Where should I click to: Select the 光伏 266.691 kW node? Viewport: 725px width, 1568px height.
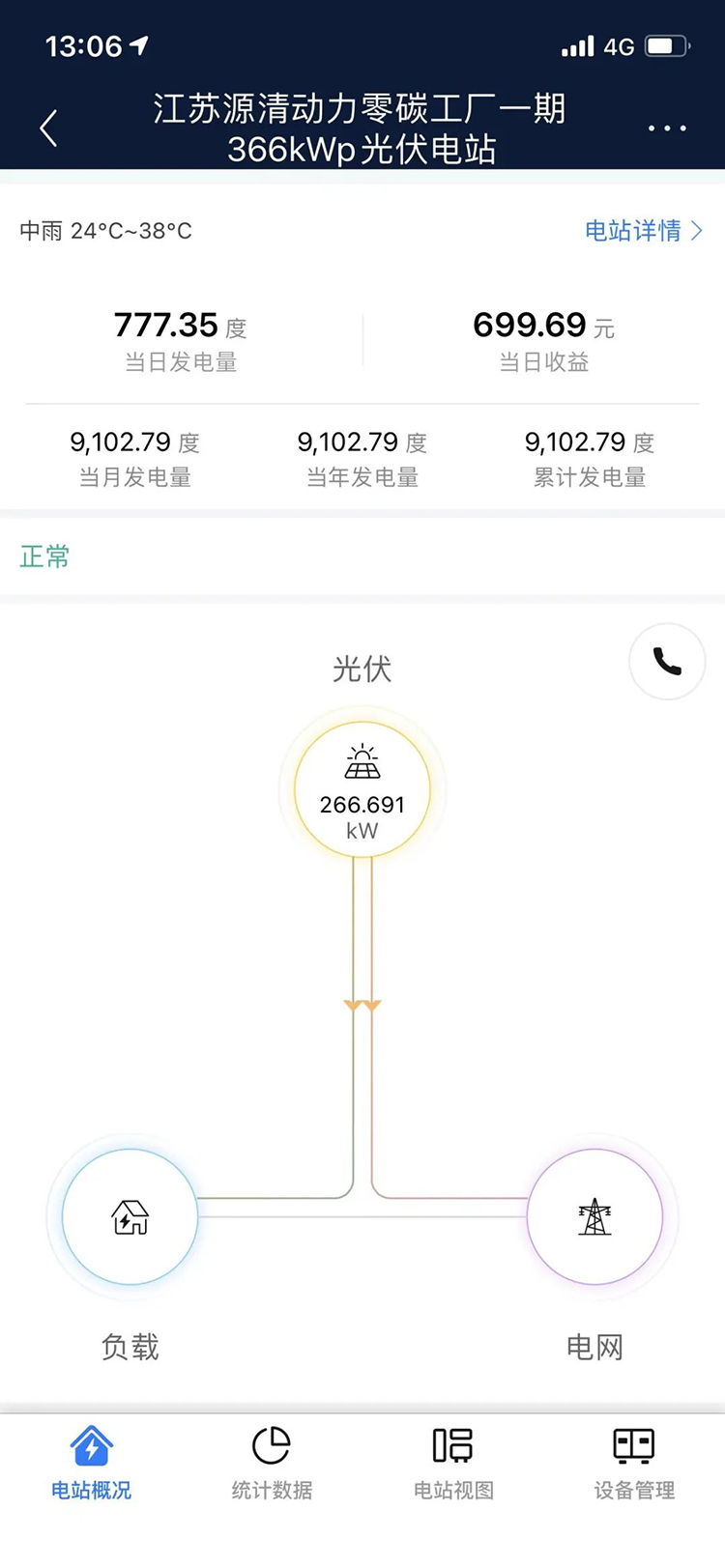pyautogui.click(x=362, y=790)
